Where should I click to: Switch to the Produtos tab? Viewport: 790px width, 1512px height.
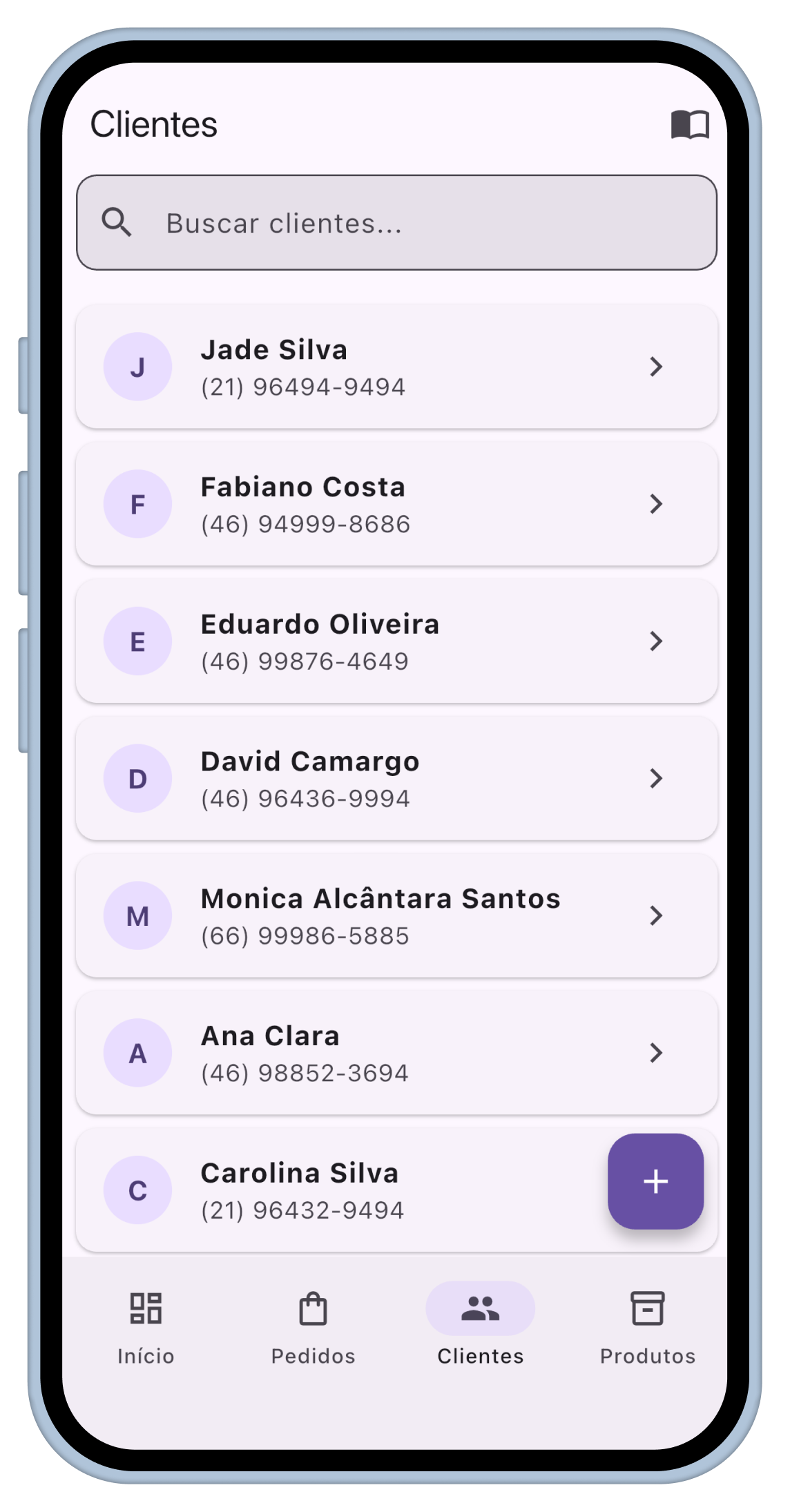(x=647, y=1326)
